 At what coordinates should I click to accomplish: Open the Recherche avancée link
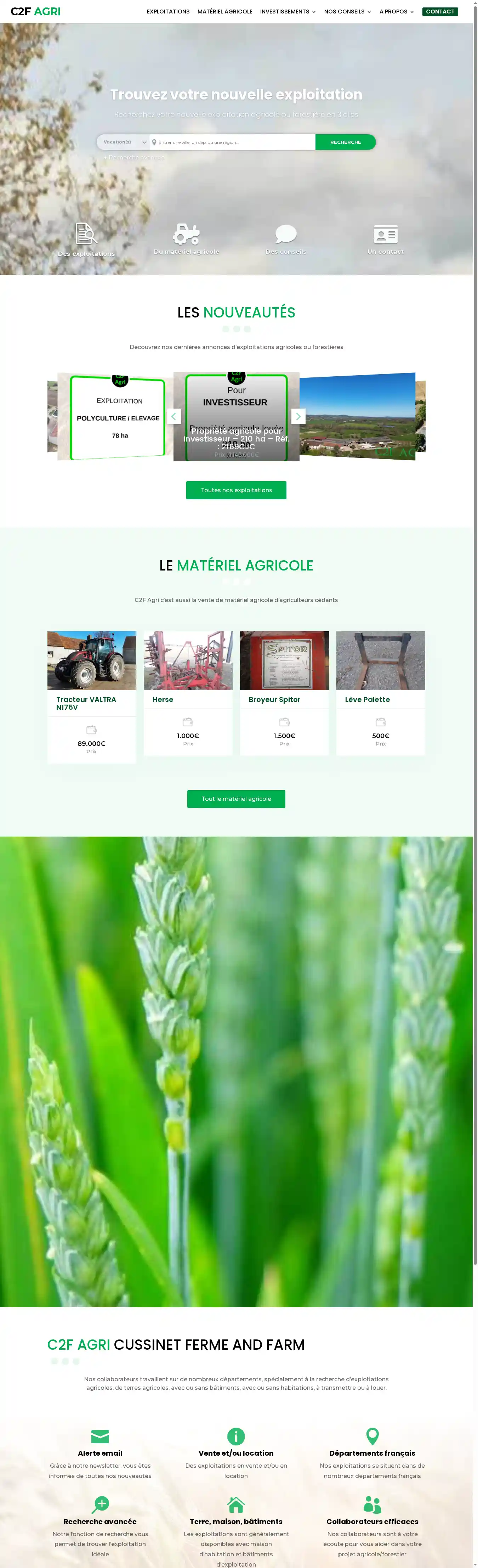pyautogui.click(x=135, y=158)
